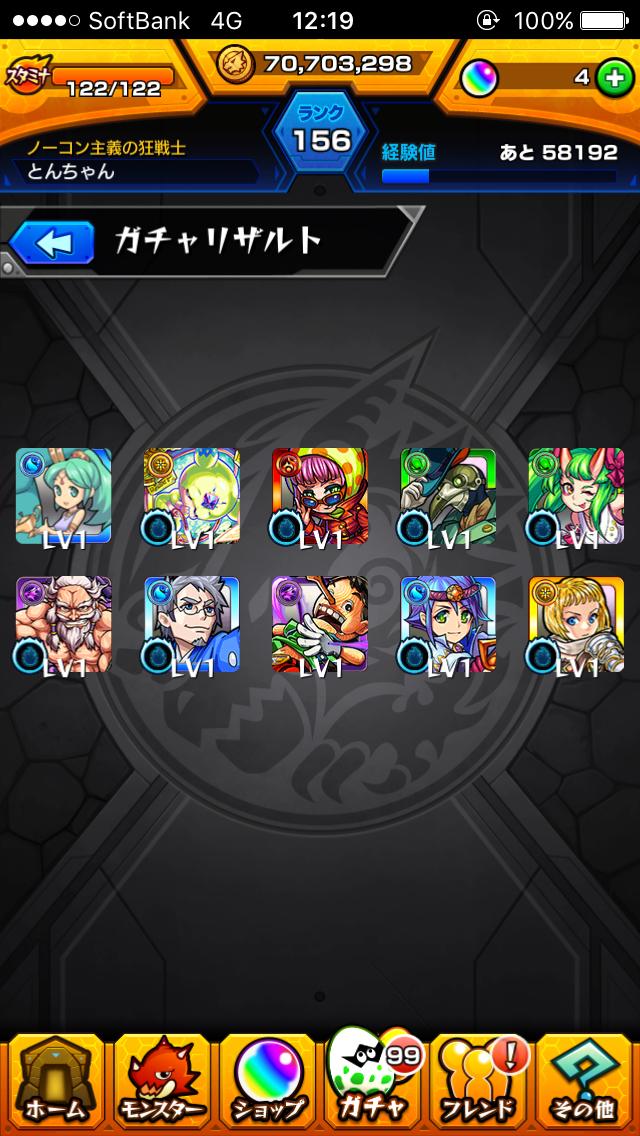Screen dimensions: 640x1136
Task: View the green-haired winking fox girl
Action: (x=576, y=497)
